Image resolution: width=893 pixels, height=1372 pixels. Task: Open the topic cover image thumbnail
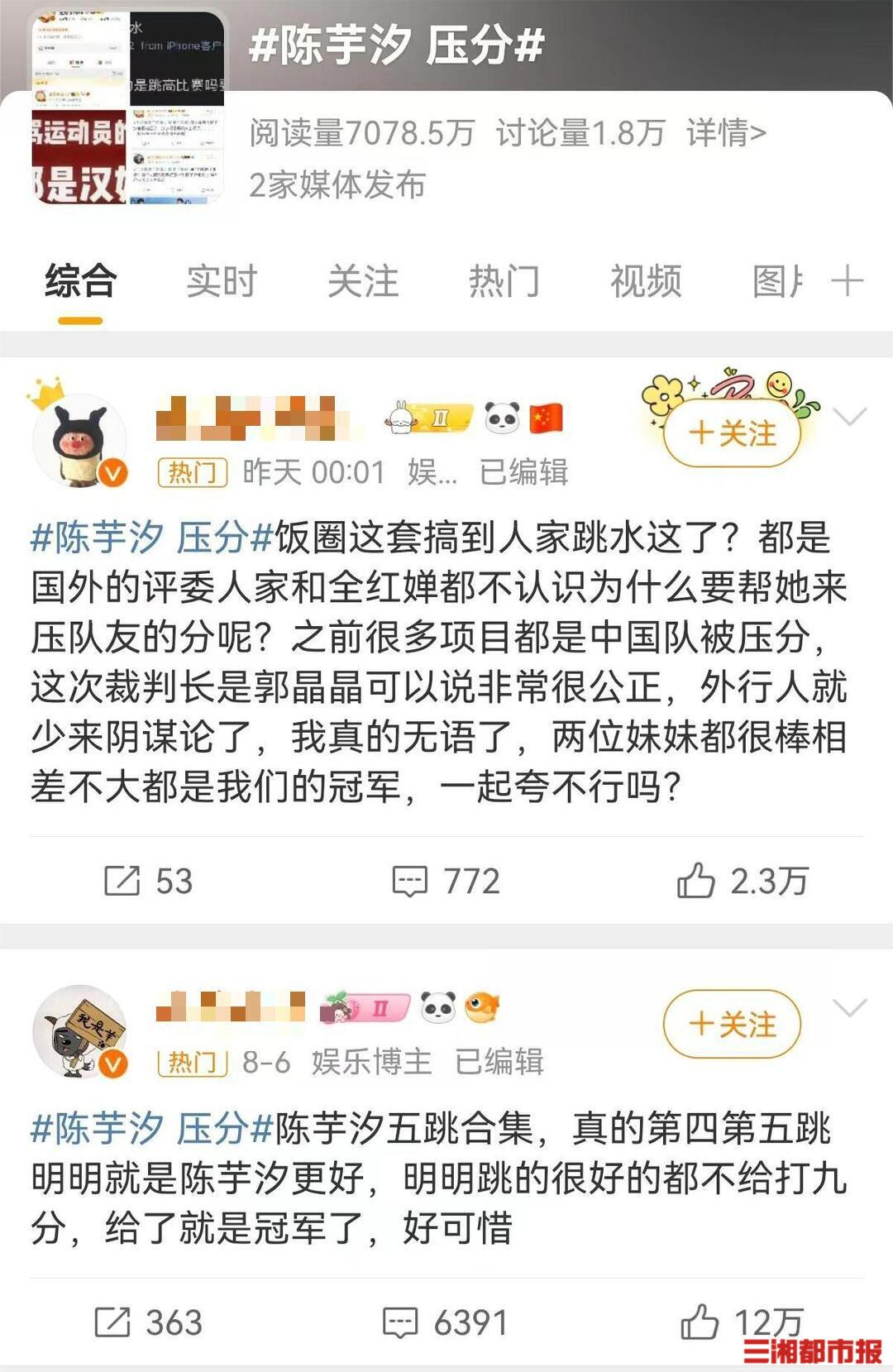(x=128, y=108)
